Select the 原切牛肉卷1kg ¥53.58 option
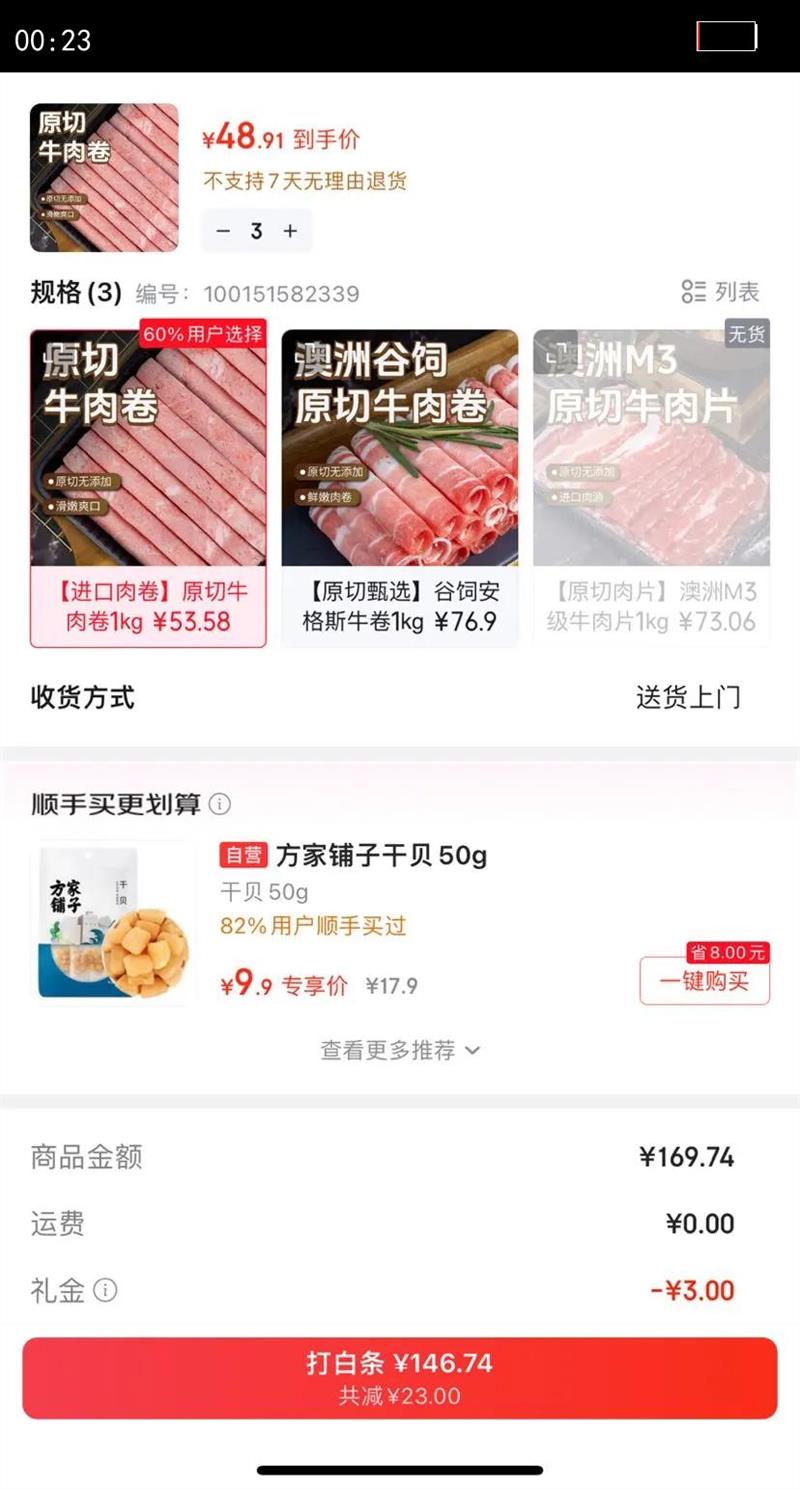This screenshot has width=800, height=1490. pos(148,488)
